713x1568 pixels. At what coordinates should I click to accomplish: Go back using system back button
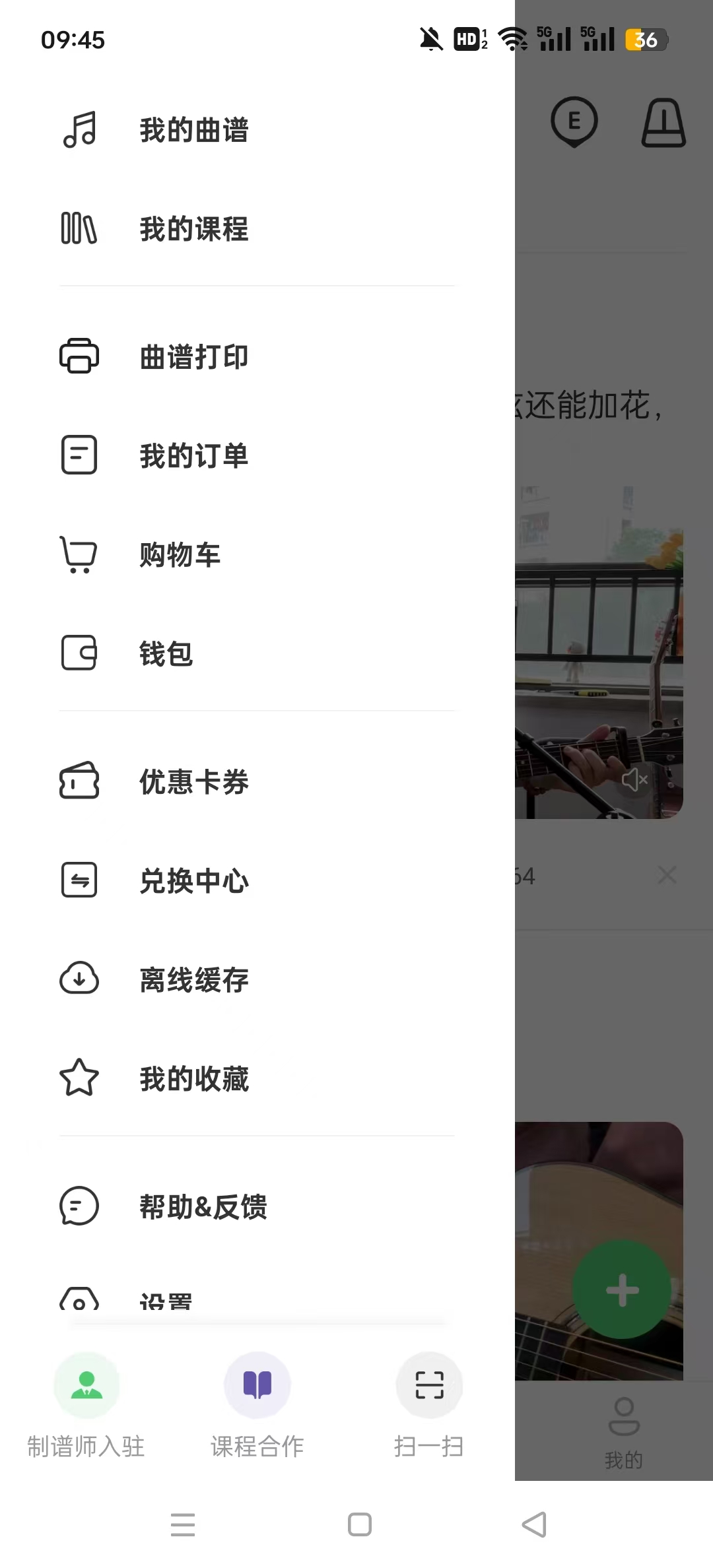click(x=534, y=1524)
